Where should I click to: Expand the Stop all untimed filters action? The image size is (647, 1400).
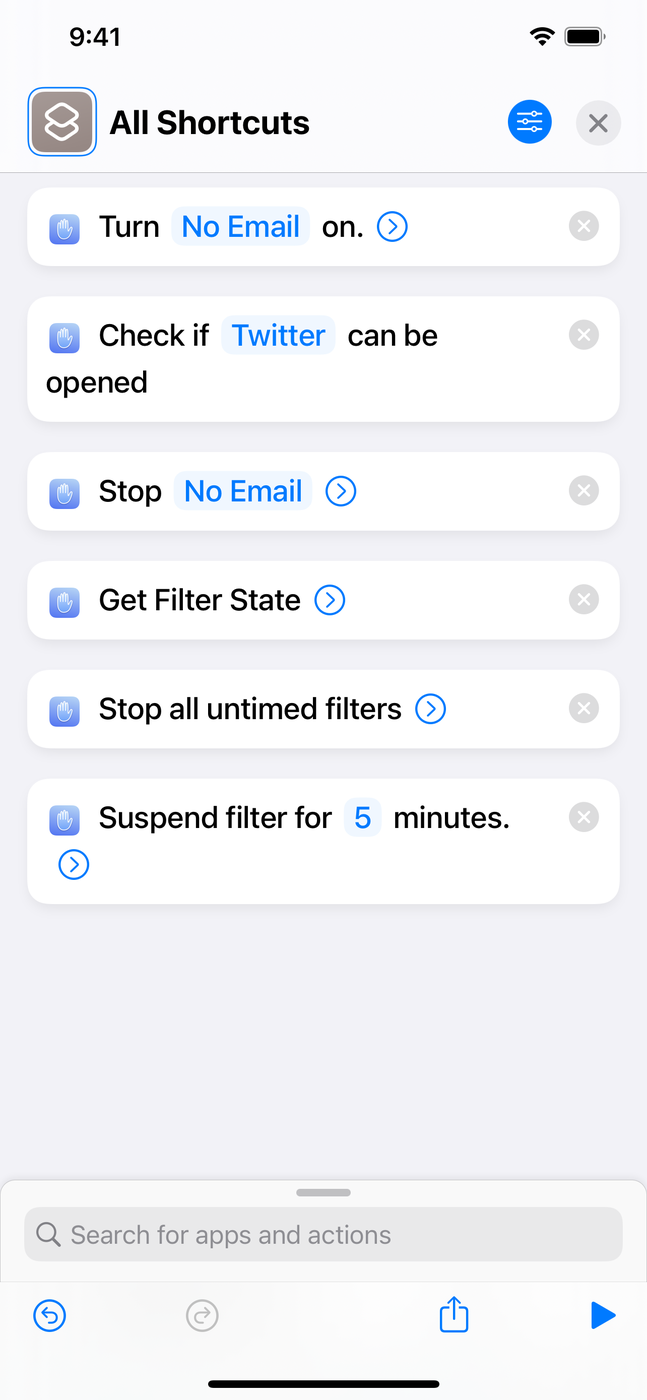(x=431, y=709)
